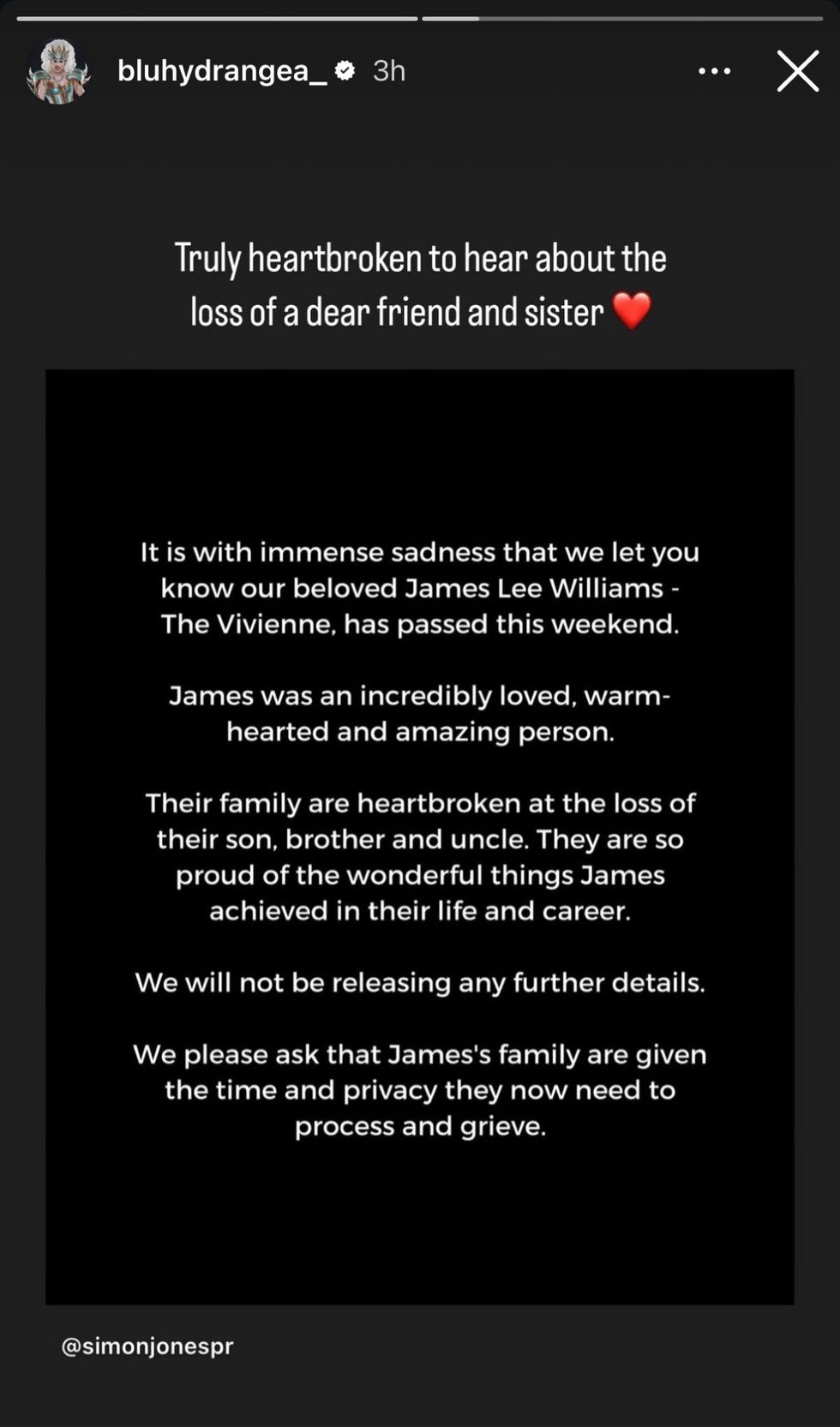
Task: Open the reshared statement post
Action: coord(419,836)
